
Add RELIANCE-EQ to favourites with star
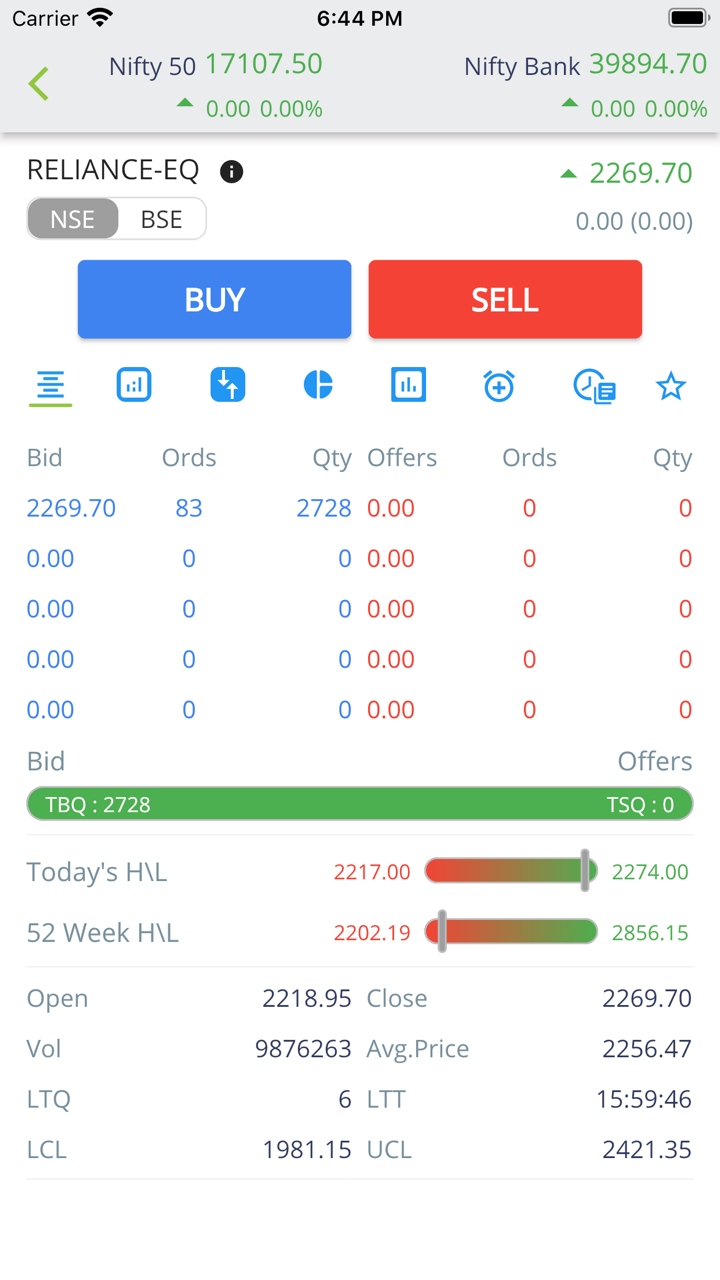coord(671,386)
